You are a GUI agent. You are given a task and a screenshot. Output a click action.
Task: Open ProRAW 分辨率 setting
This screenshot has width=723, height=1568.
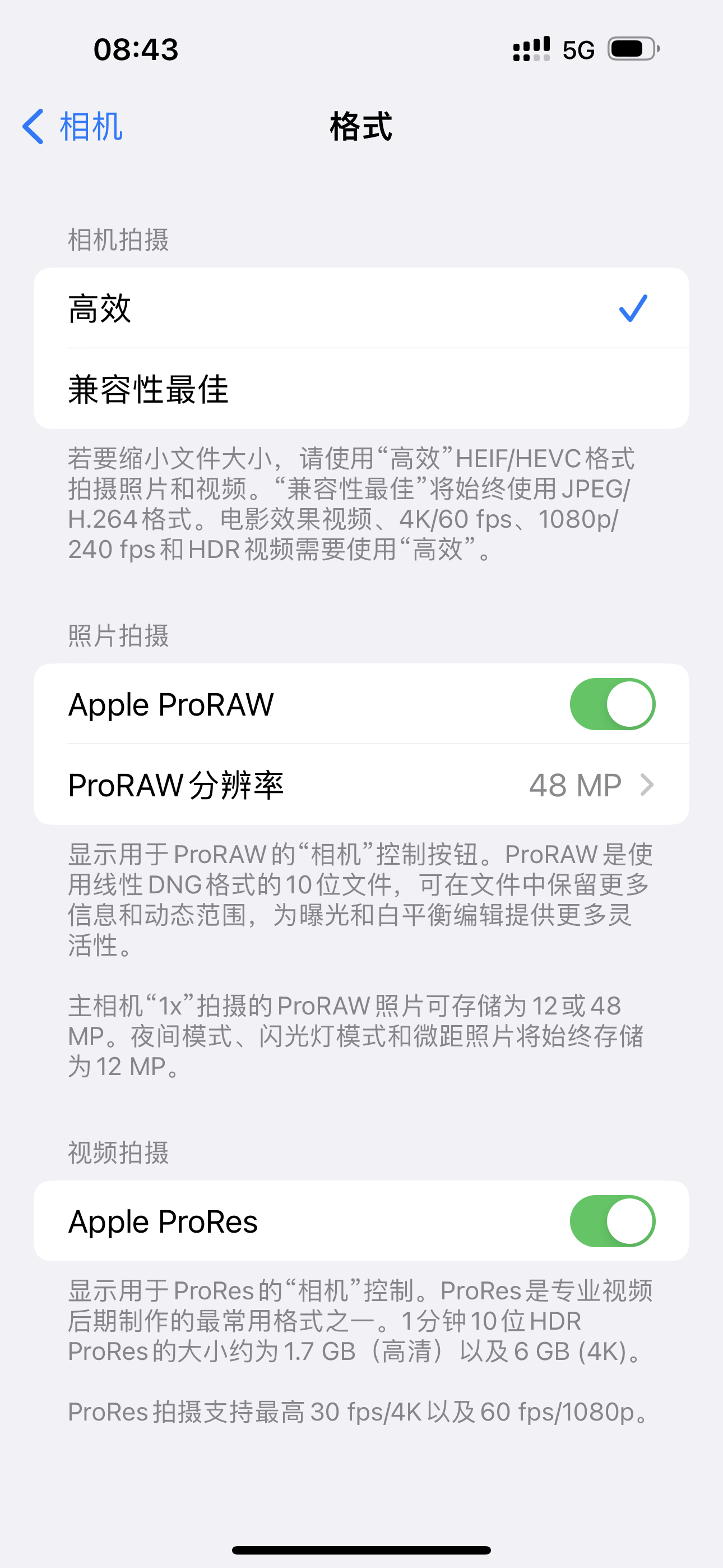[x=361, y=785]
